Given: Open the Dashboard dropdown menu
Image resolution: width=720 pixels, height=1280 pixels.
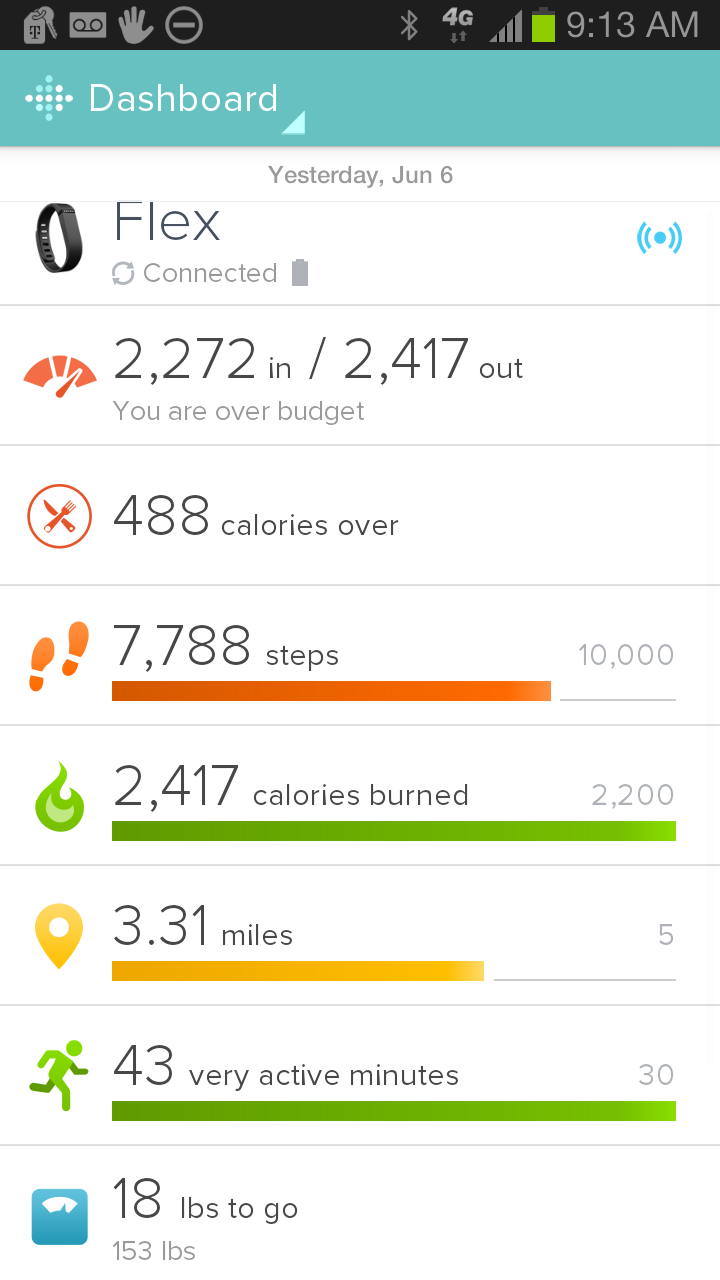Looking at the screenshot, I should pos(293,122).
